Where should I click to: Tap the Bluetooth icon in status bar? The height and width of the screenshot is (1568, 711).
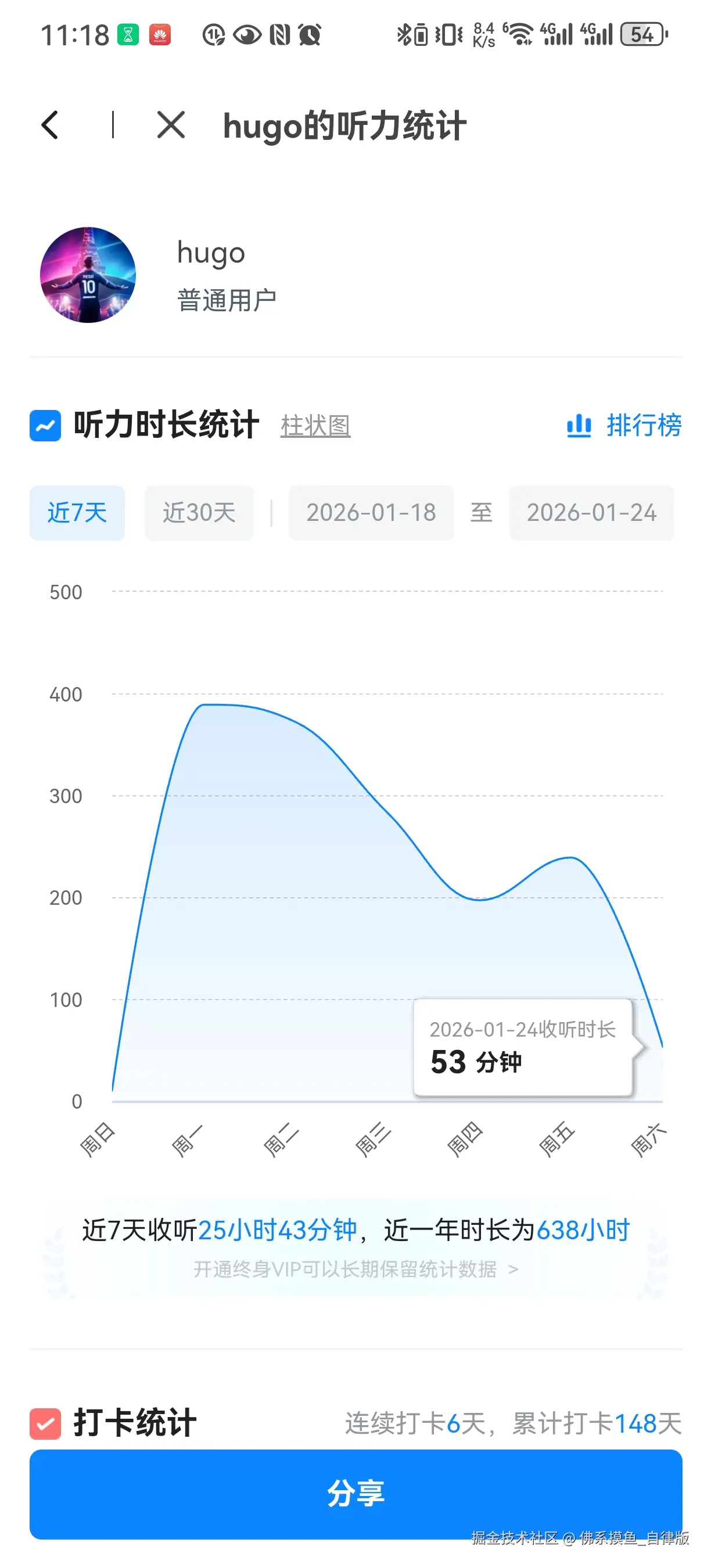[403, 35]
